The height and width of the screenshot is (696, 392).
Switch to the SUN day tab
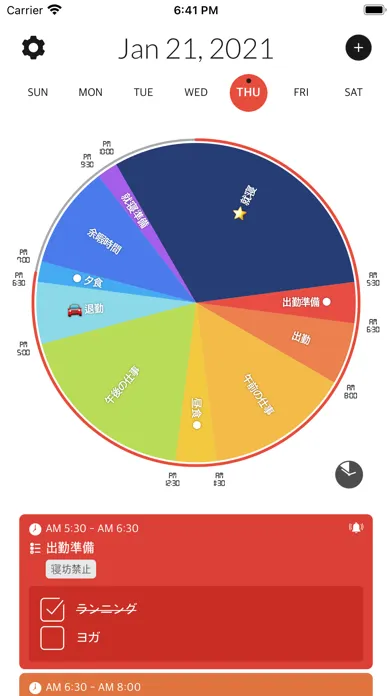point(38,92)
